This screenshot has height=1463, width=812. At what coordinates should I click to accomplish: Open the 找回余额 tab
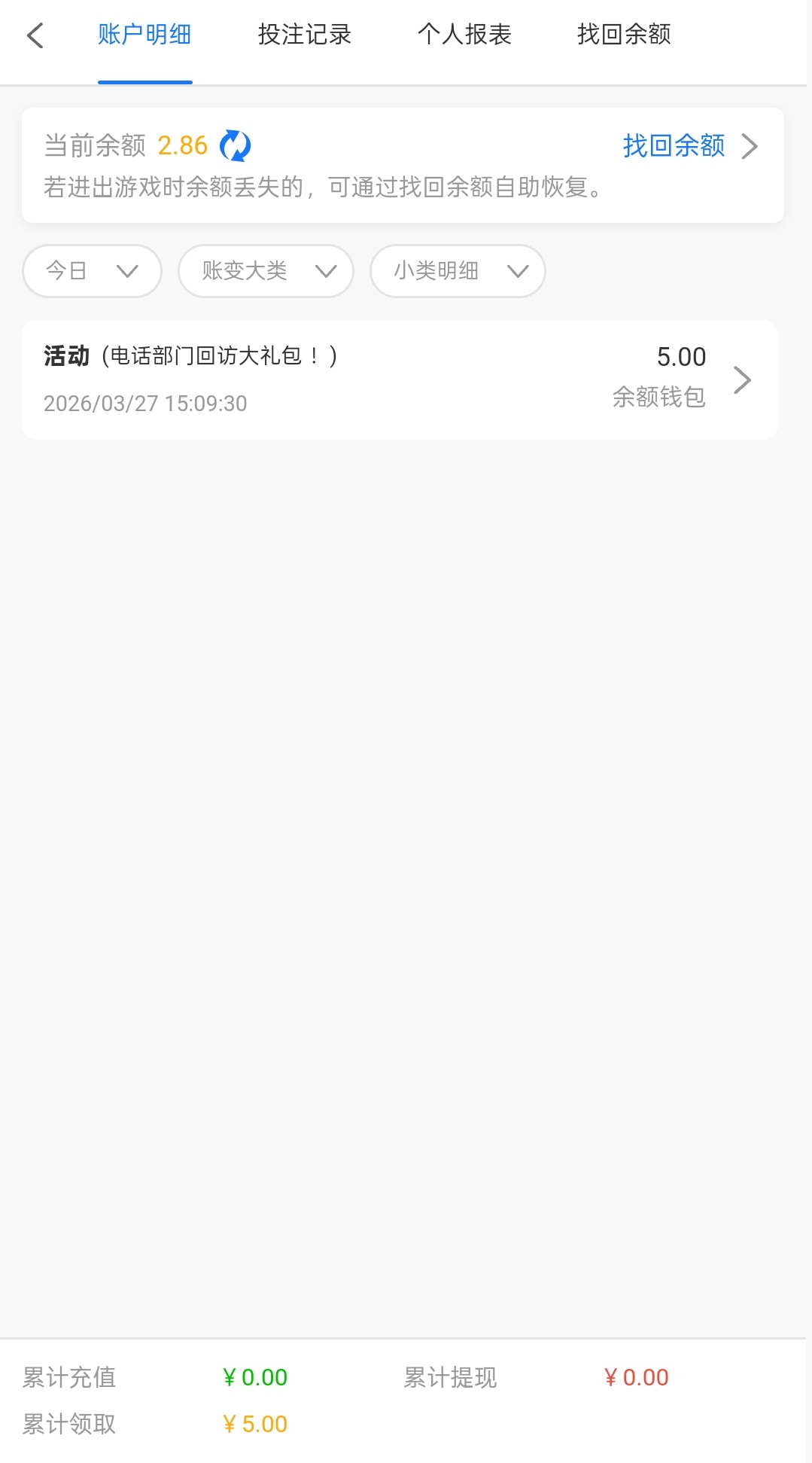pos(624,35)
